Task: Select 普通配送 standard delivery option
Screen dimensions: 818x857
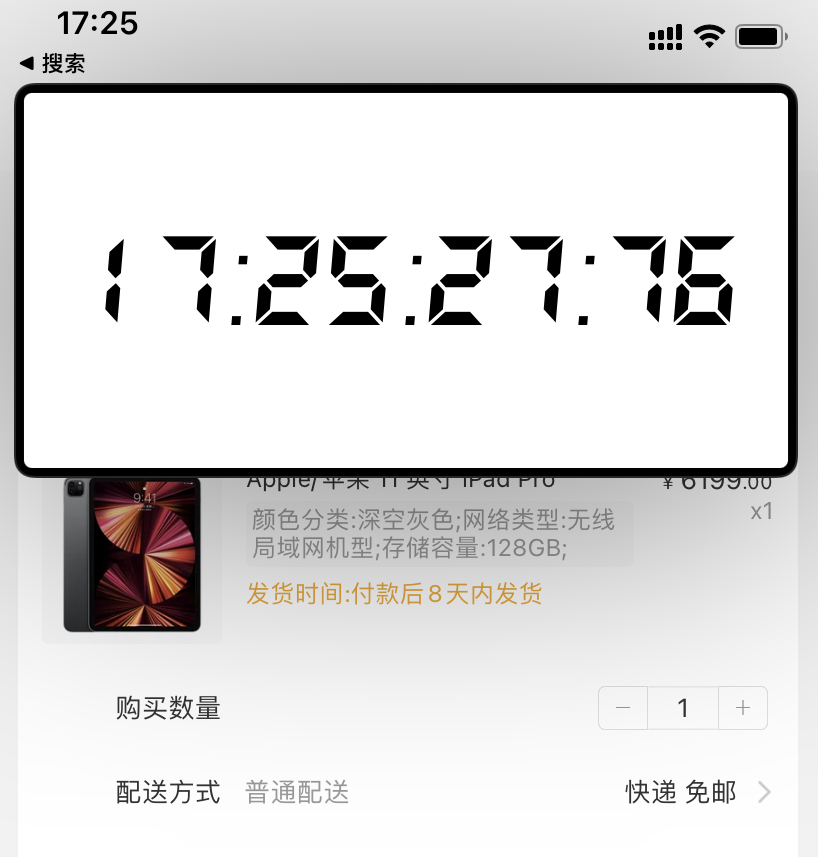Action: point(295,792)
